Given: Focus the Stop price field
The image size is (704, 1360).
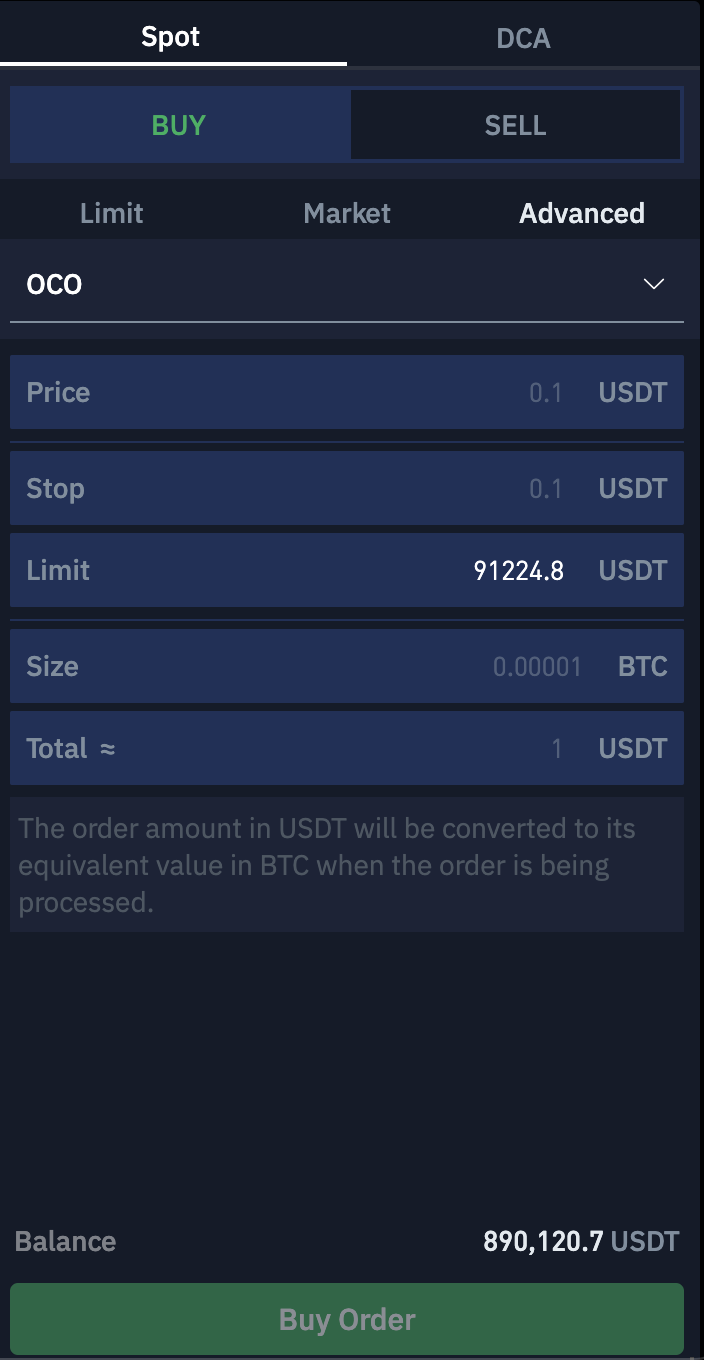Looking at the screenshot, I should tap(347, 488).
